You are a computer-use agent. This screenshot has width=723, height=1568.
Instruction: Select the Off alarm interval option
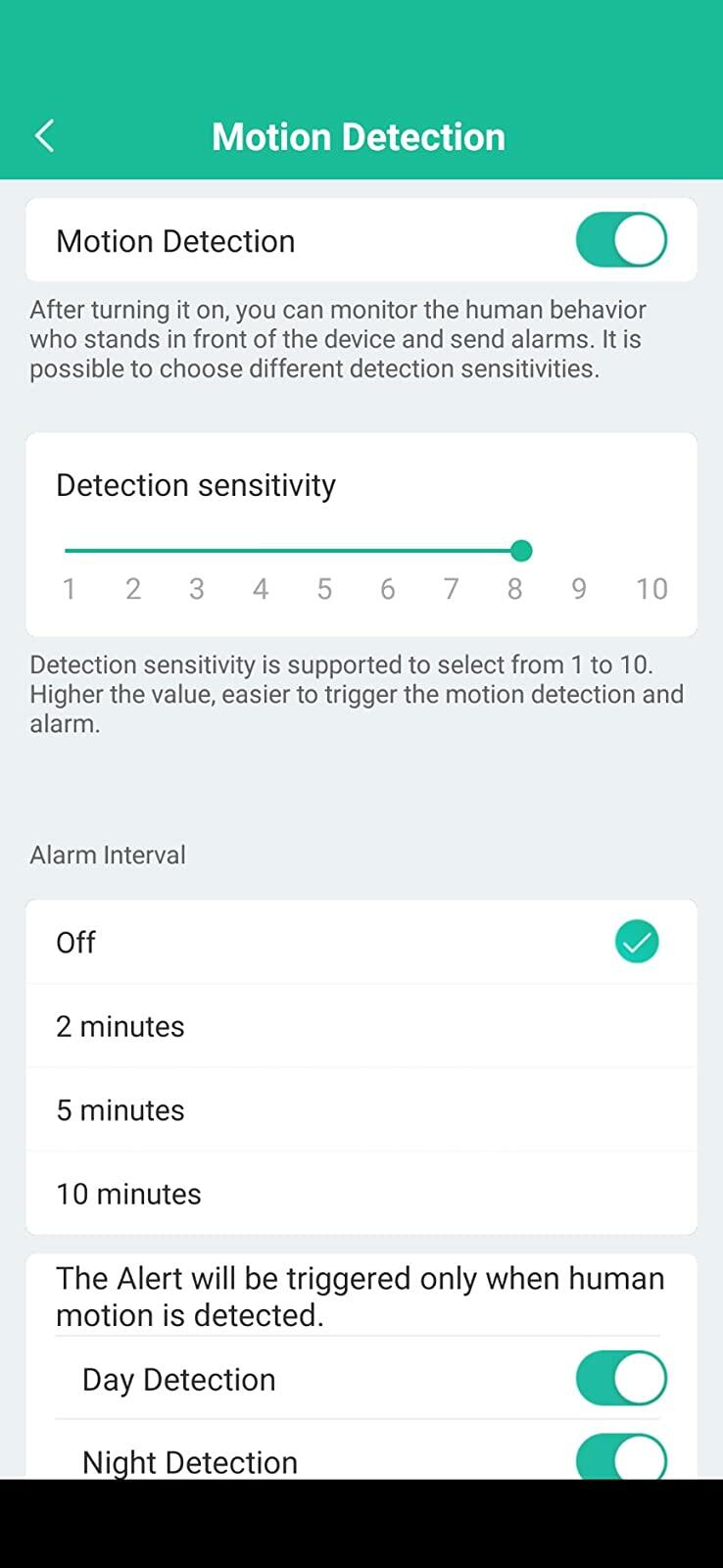pos(361,942)
